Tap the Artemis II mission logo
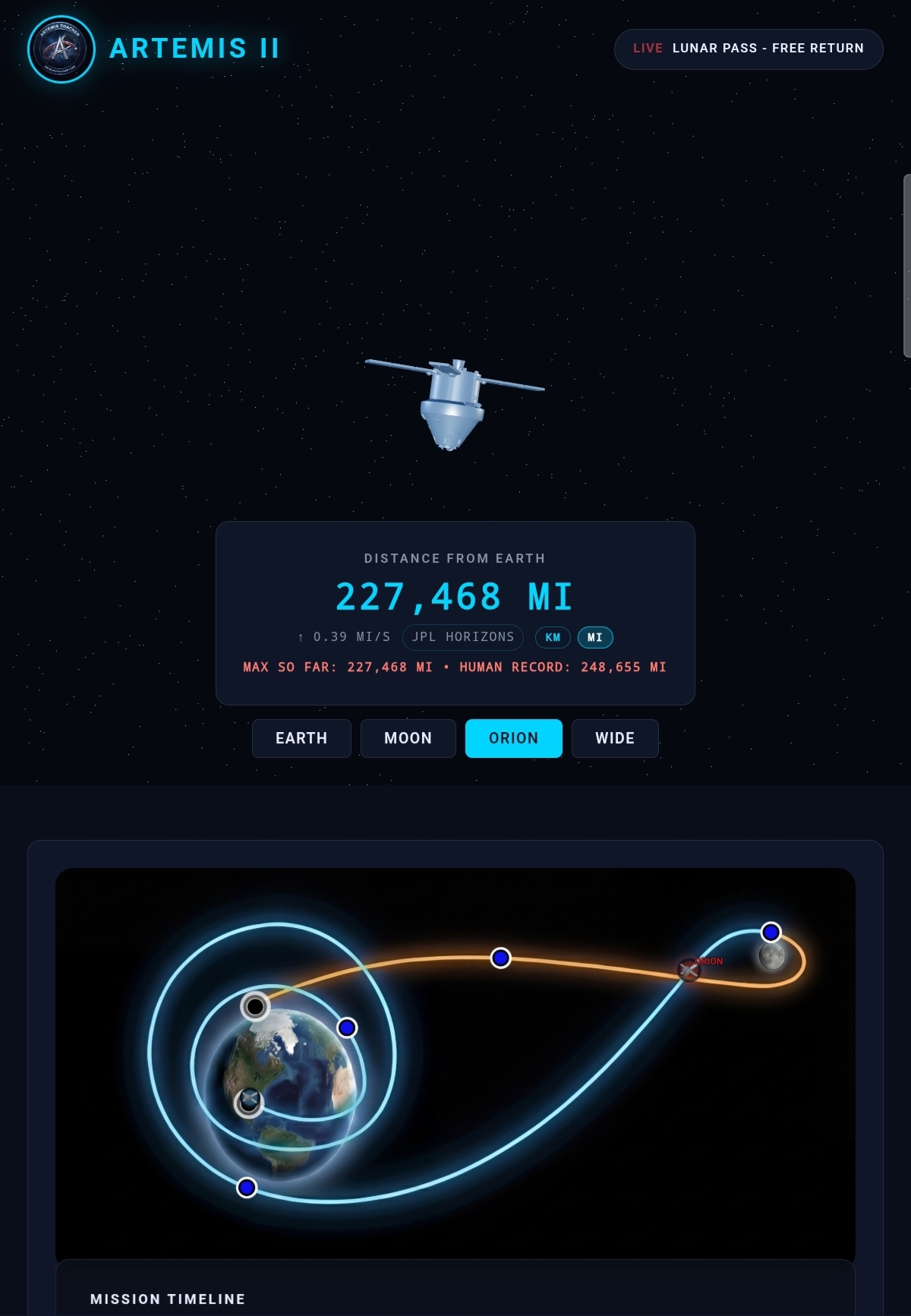Image resolution: width=911 pixels, height=1316 pixels. click(x=61, y=49)
